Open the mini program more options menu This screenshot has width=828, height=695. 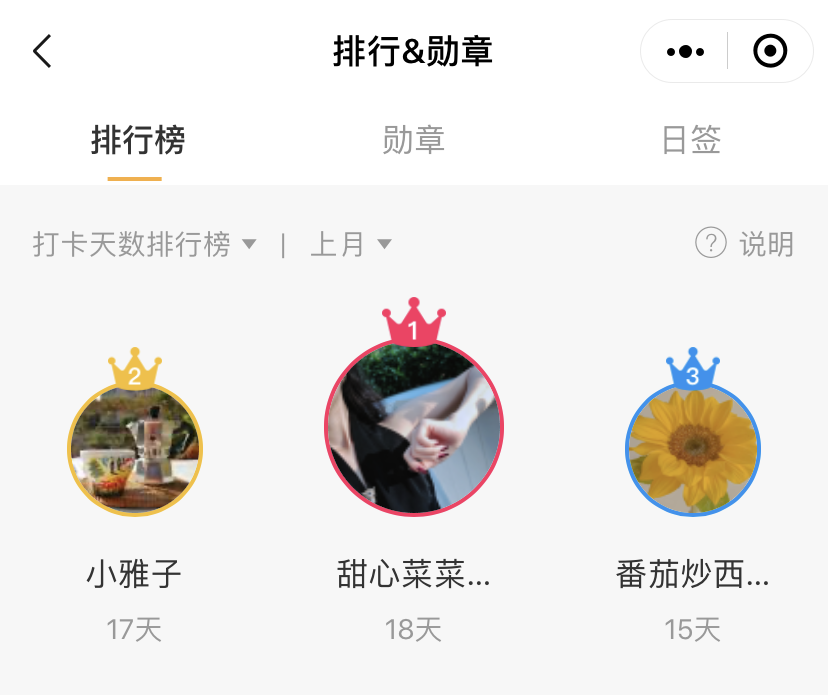coord(685,51)
